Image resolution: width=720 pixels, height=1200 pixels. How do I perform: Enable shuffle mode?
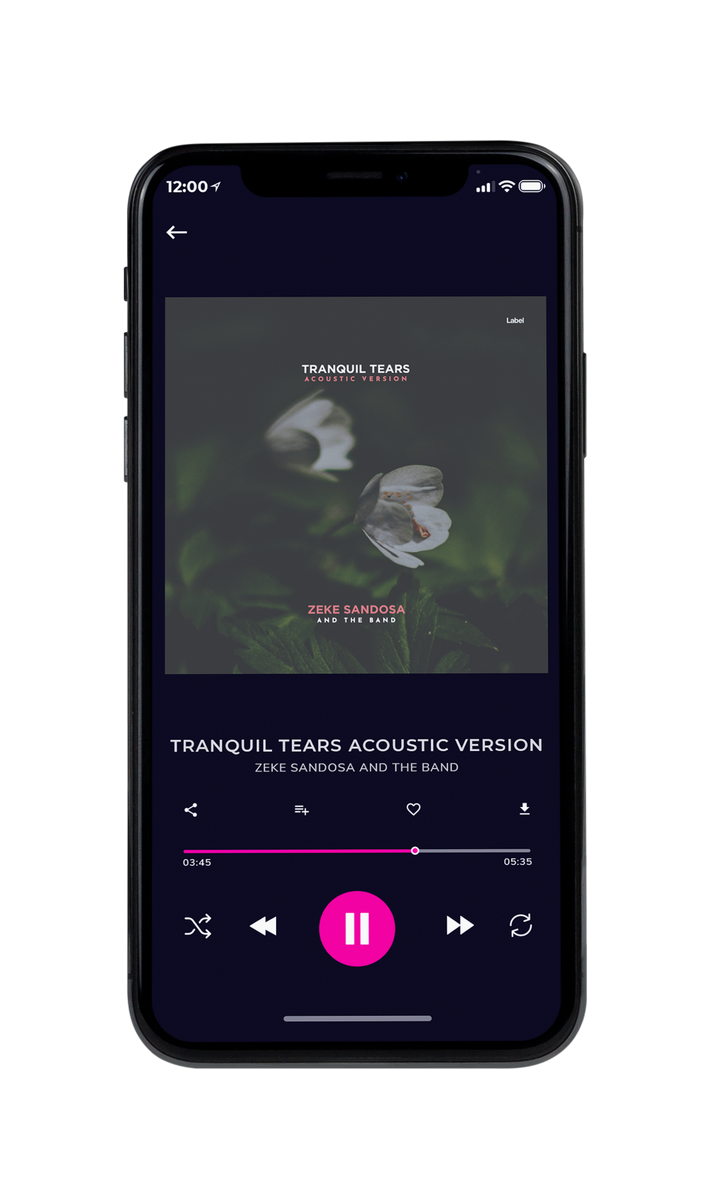[x=198, y=927]
